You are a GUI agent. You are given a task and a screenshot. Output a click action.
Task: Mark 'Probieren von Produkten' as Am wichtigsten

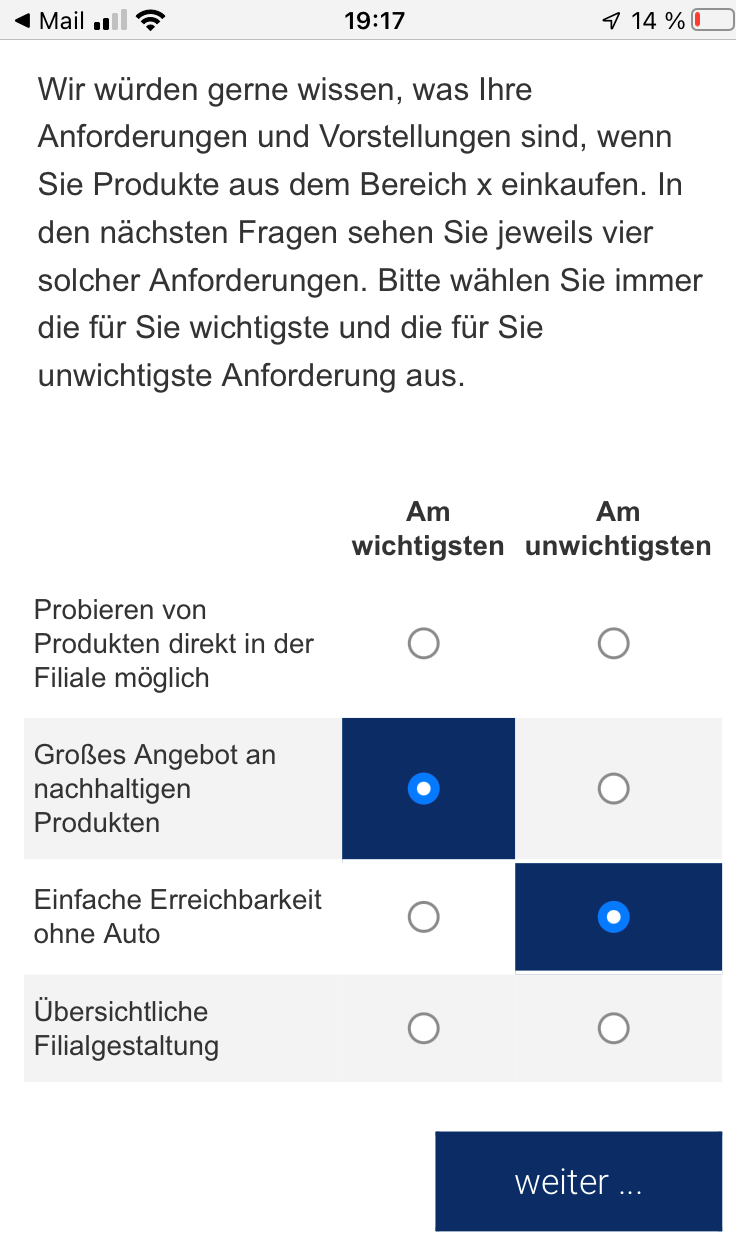[424, 644]
